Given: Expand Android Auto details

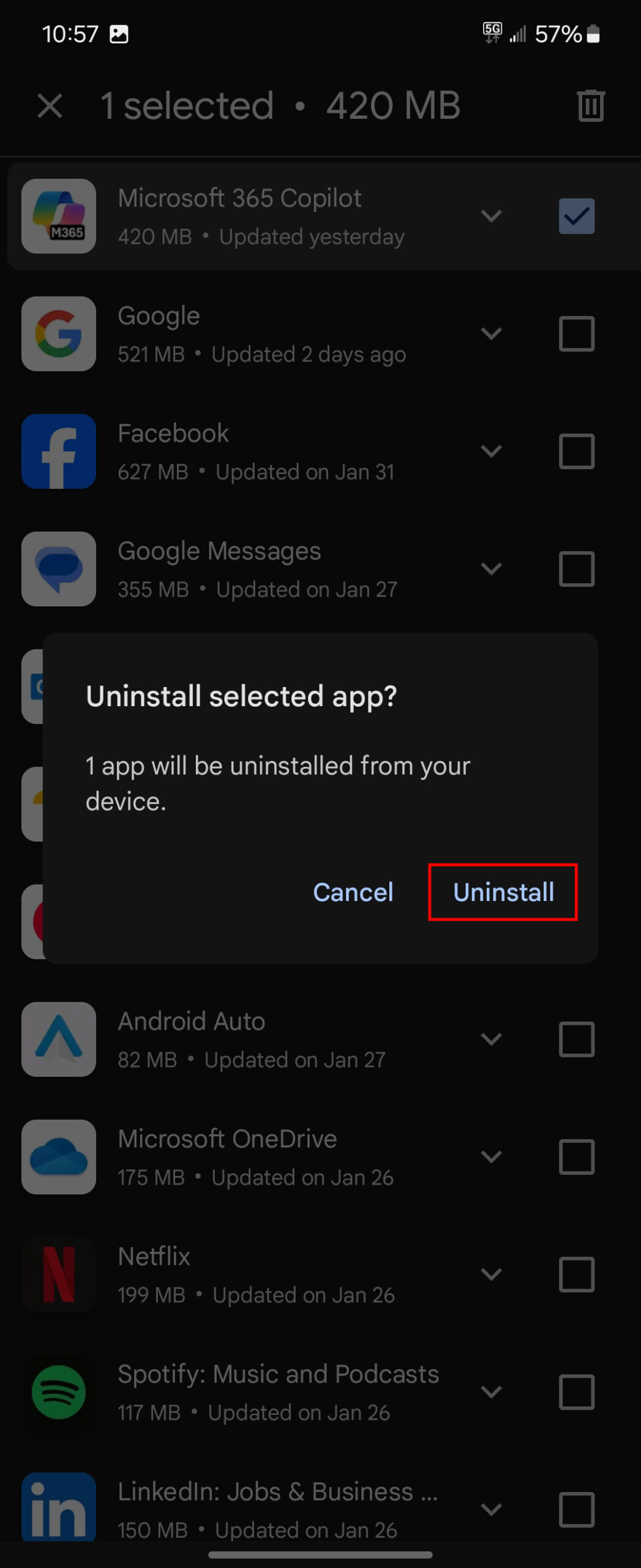Looking at the screenshot, I should [x=491, y=1039].
